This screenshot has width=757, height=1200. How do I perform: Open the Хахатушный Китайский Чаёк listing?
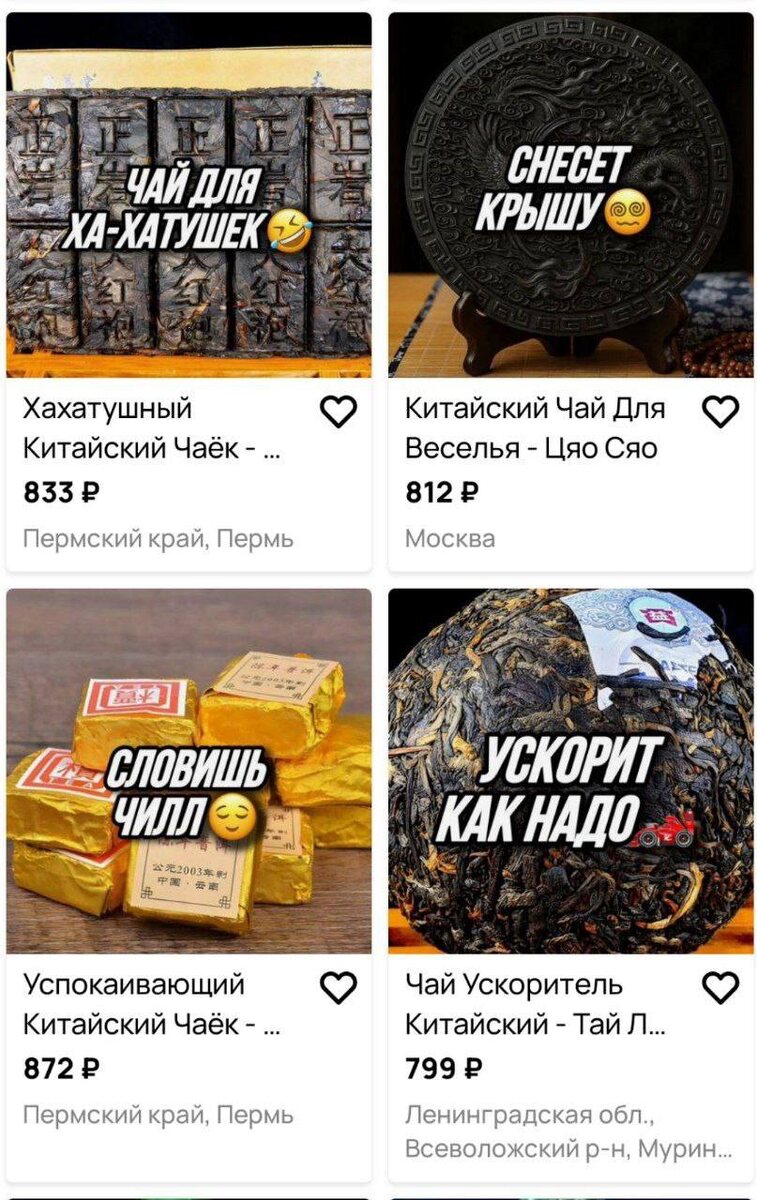[150, 428]
